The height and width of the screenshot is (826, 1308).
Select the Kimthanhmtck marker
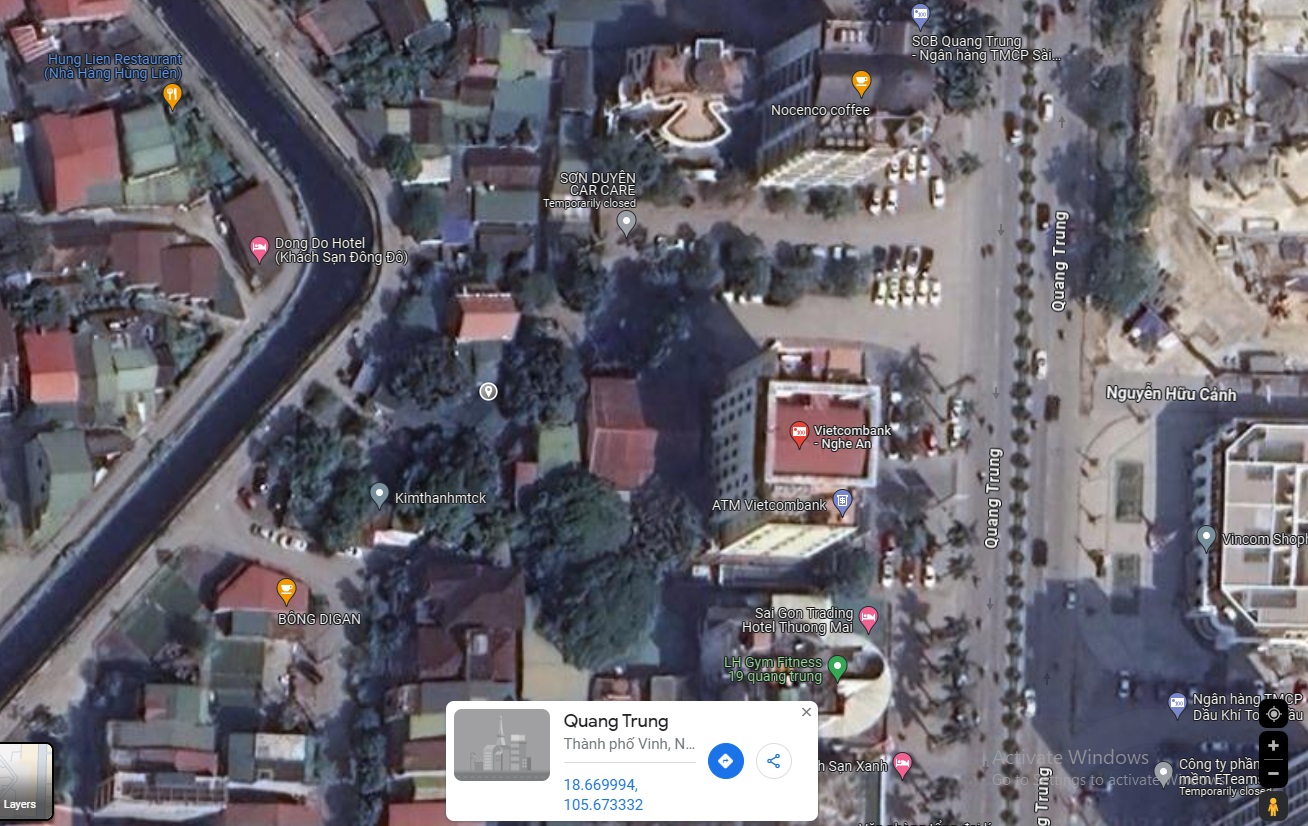tap(379, 493)
